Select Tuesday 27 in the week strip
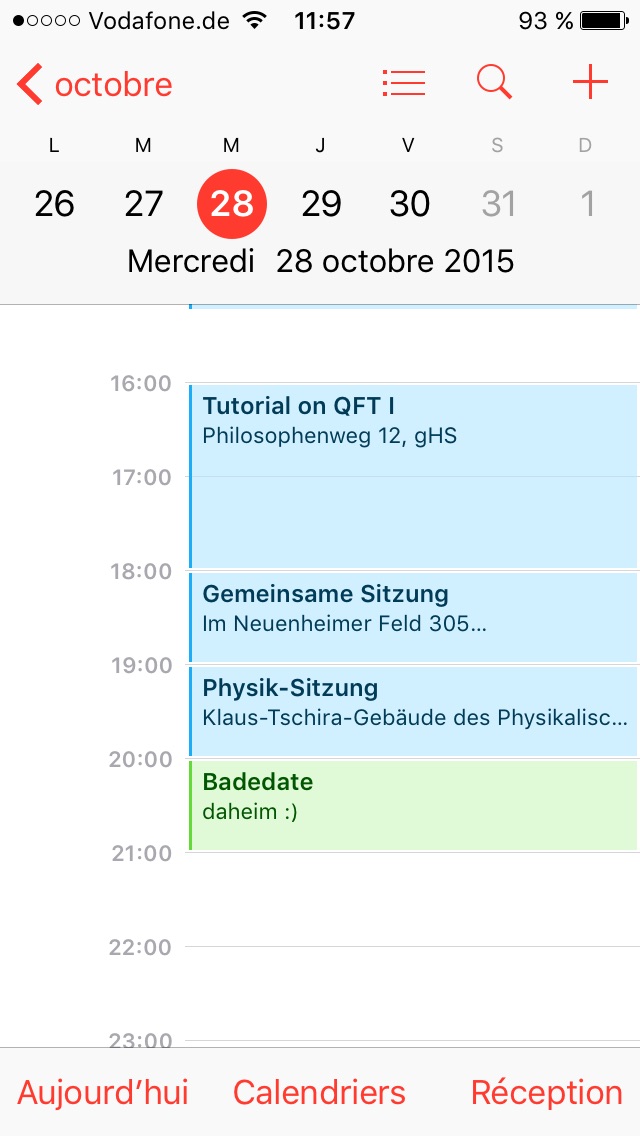The width and height of the screenshot is (640, 1136). click(x=143, y=204)
